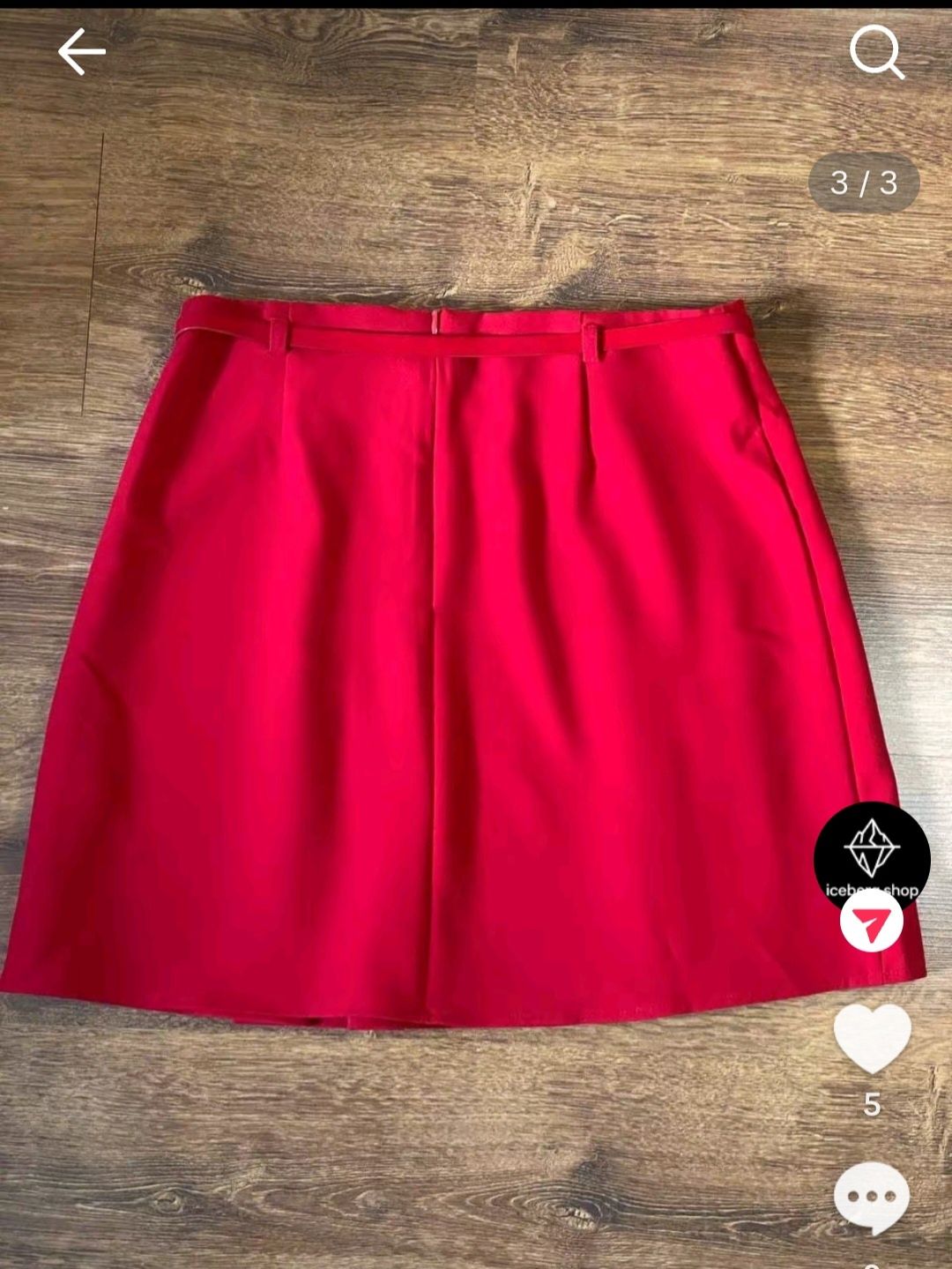The width and height of the screenshot is (952, 1269).
Task: Open comments via the speech bubble
Action: tap(871, 1198)
